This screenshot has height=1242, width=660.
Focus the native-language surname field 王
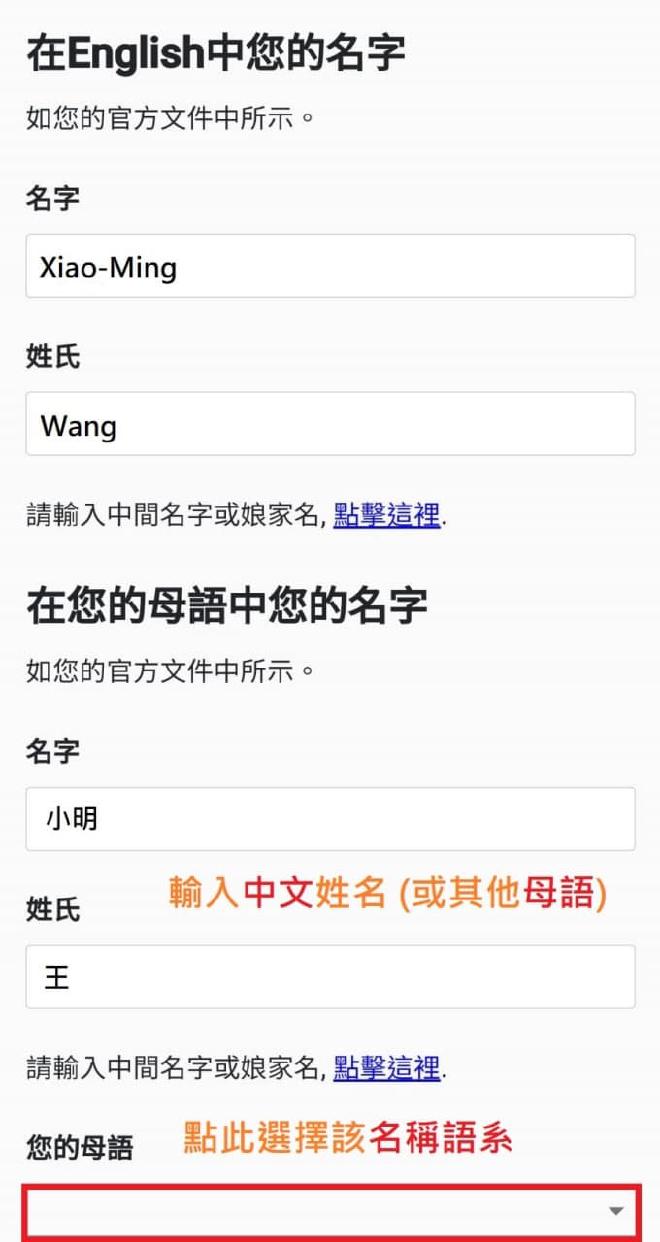coord(330,976)
